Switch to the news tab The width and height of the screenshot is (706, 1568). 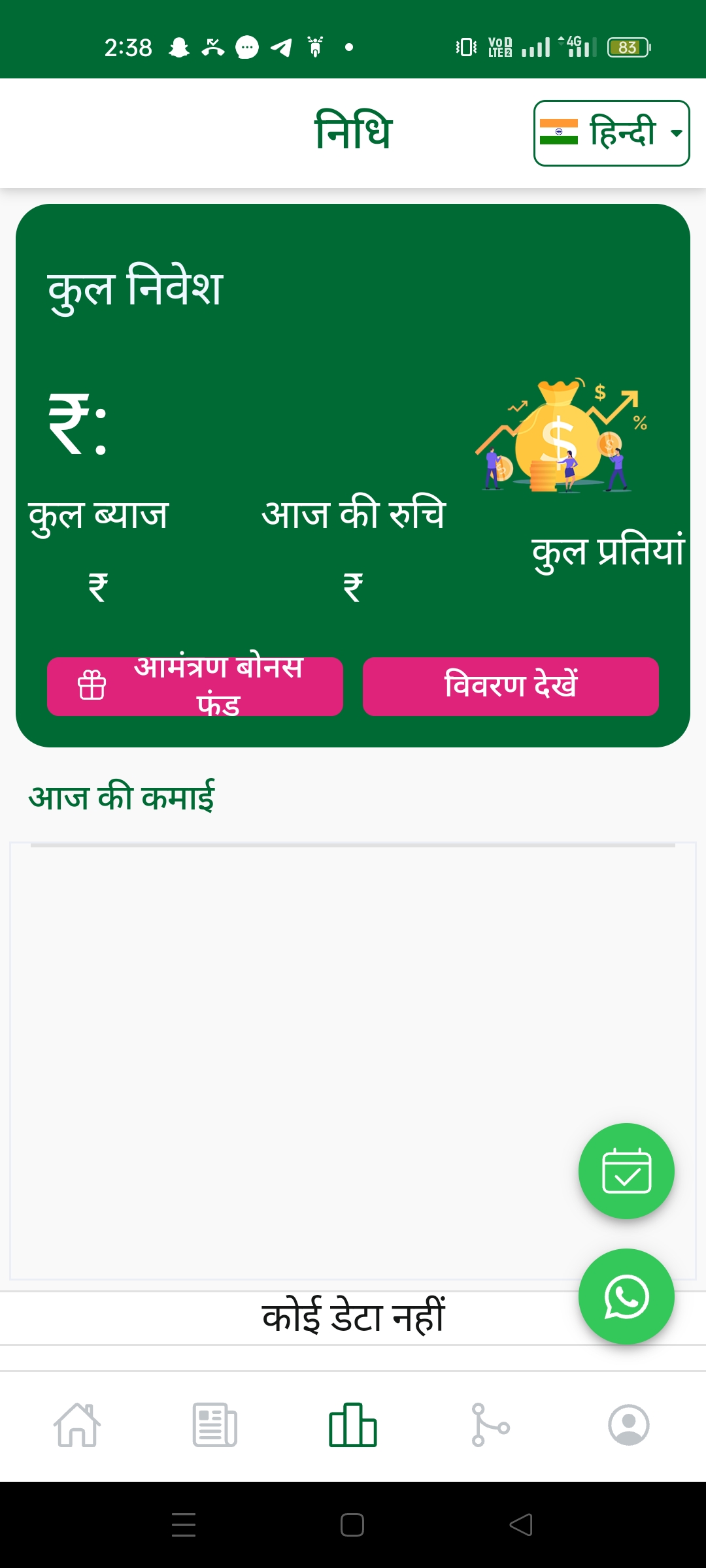click(215, 1425)
